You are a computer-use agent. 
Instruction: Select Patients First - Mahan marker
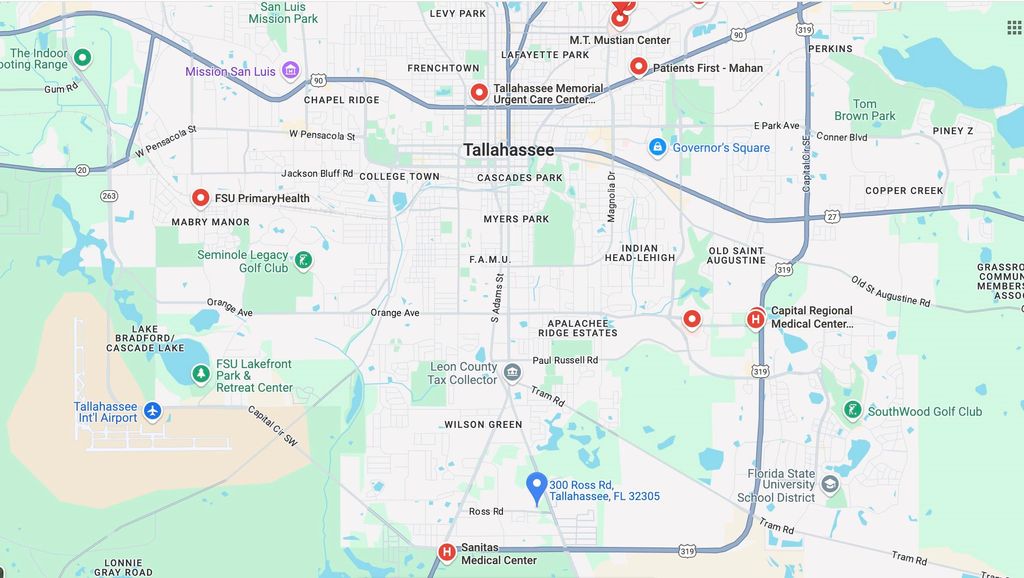click(x=639, y=67)
